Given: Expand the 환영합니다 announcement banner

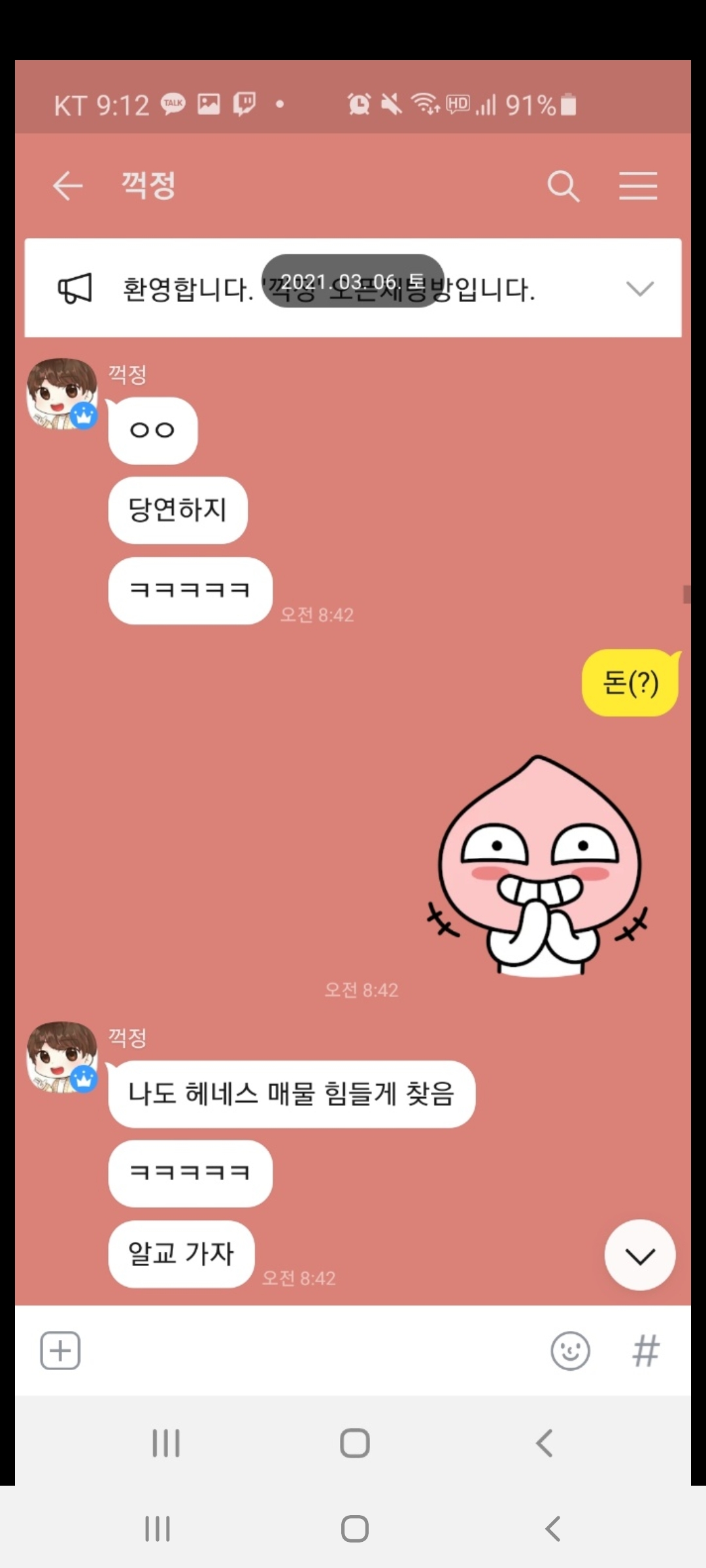Looking at the screenshot, I should click(639, 288).
